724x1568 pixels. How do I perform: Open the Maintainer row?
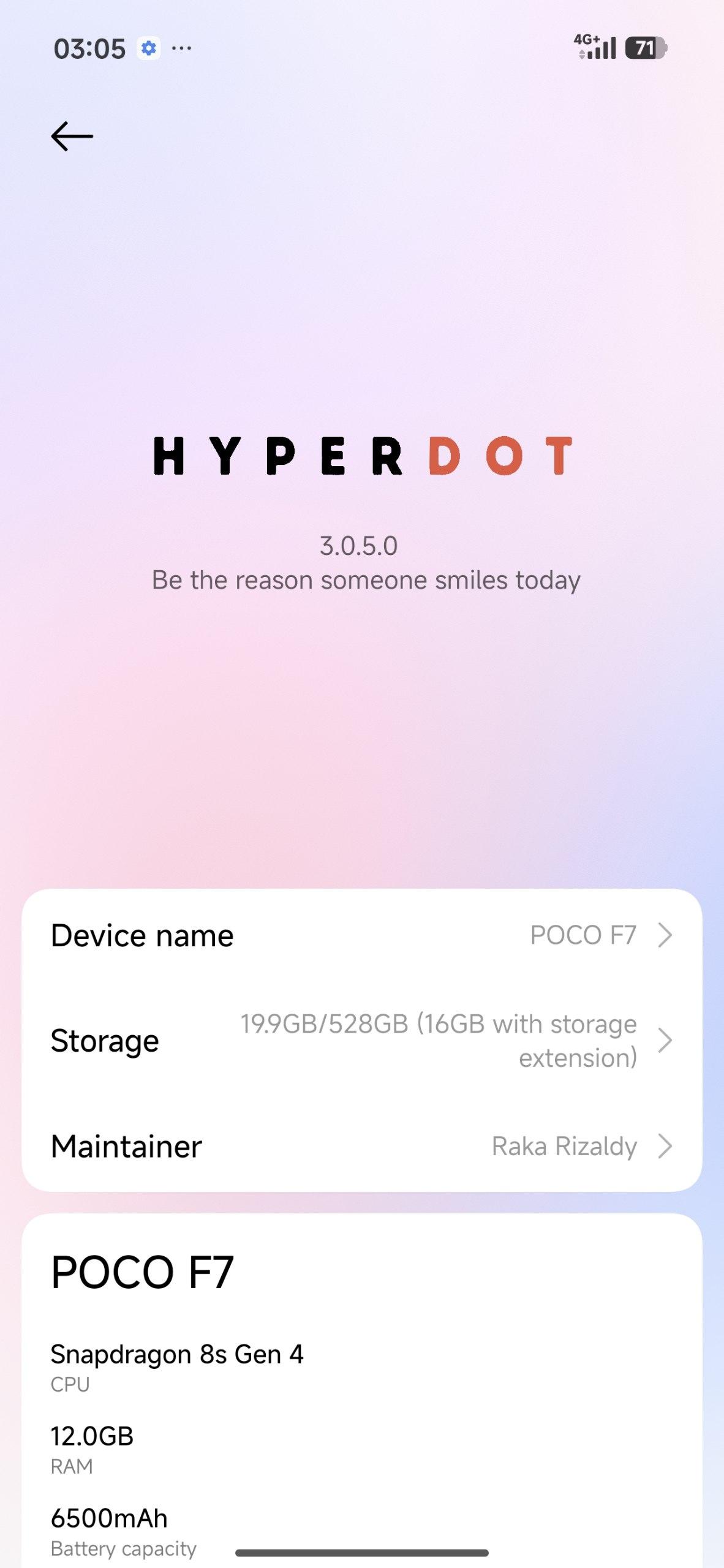click(361, 1146)
